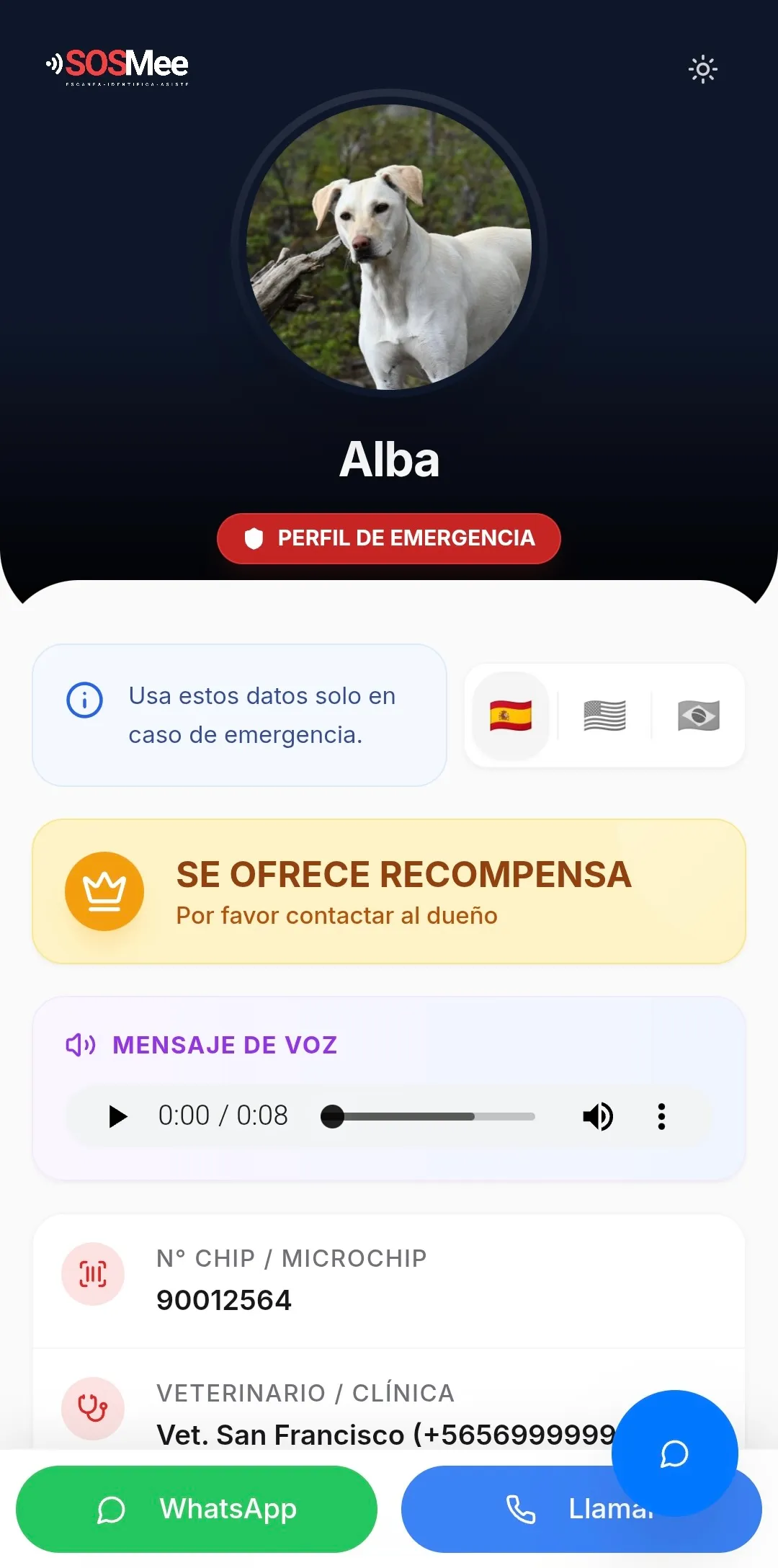Open the PERFIL DE EMERGENCIA view

(389, 538)
